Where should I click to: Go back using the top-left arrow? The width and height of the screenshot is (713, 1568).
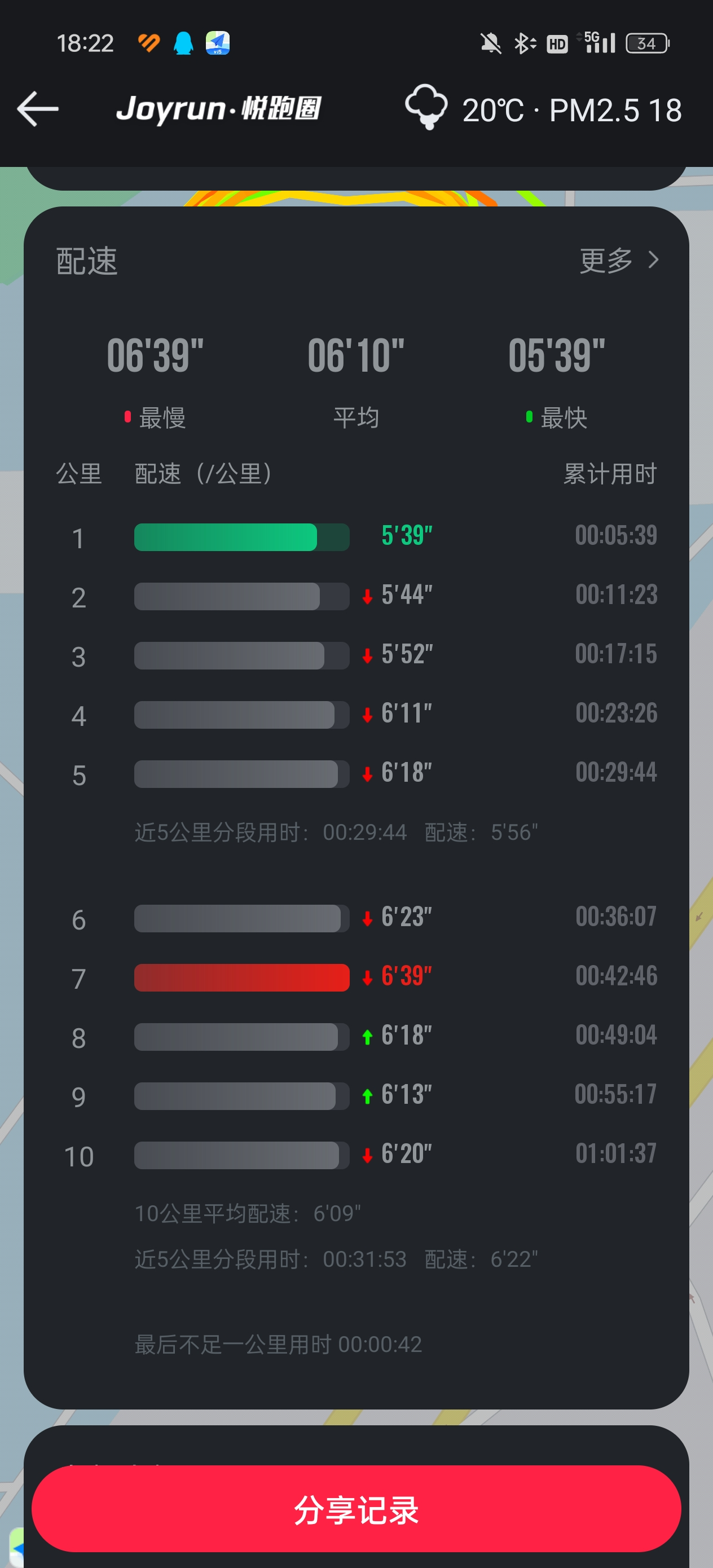pyautogui.click(x=38, y=109)
